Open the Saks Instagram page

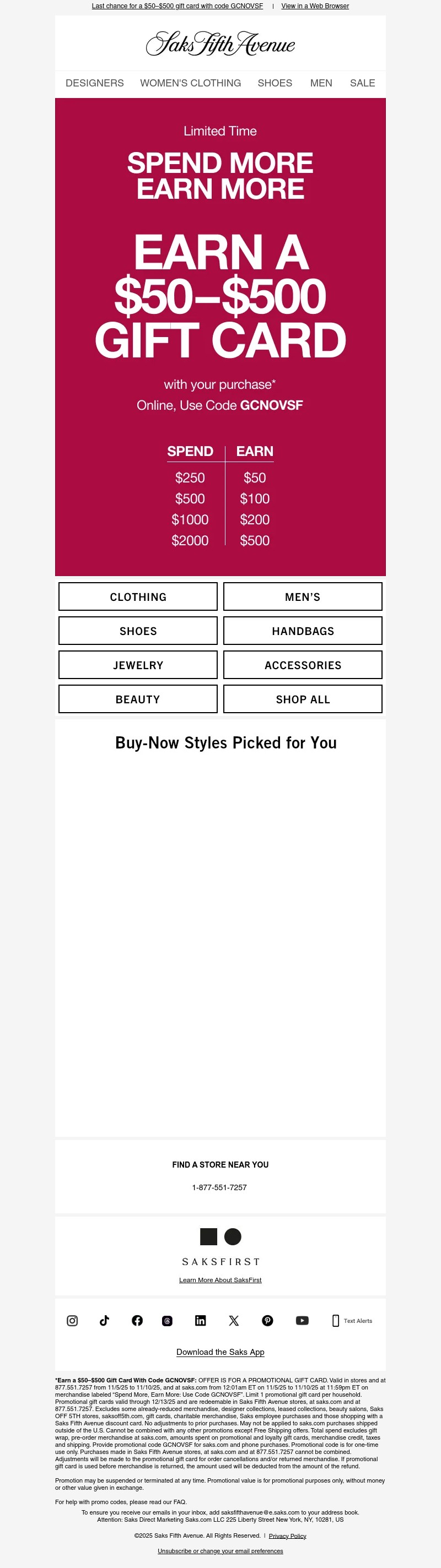(72, 1320)
